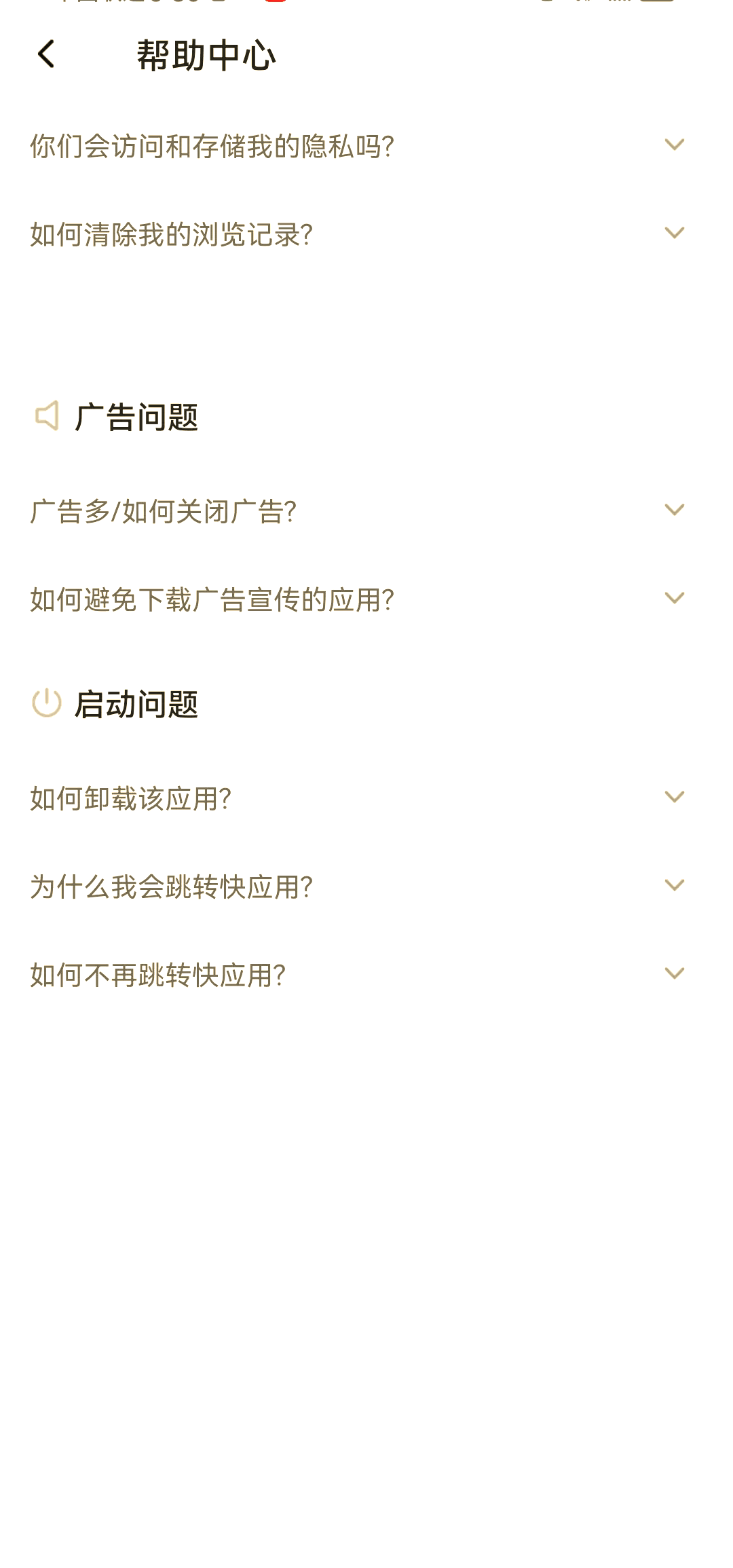Expand 如何避免下载广告宣传的应用?
Image resolution: width=733 pixels, height=1568 pixels.
[x=674, y=598]
